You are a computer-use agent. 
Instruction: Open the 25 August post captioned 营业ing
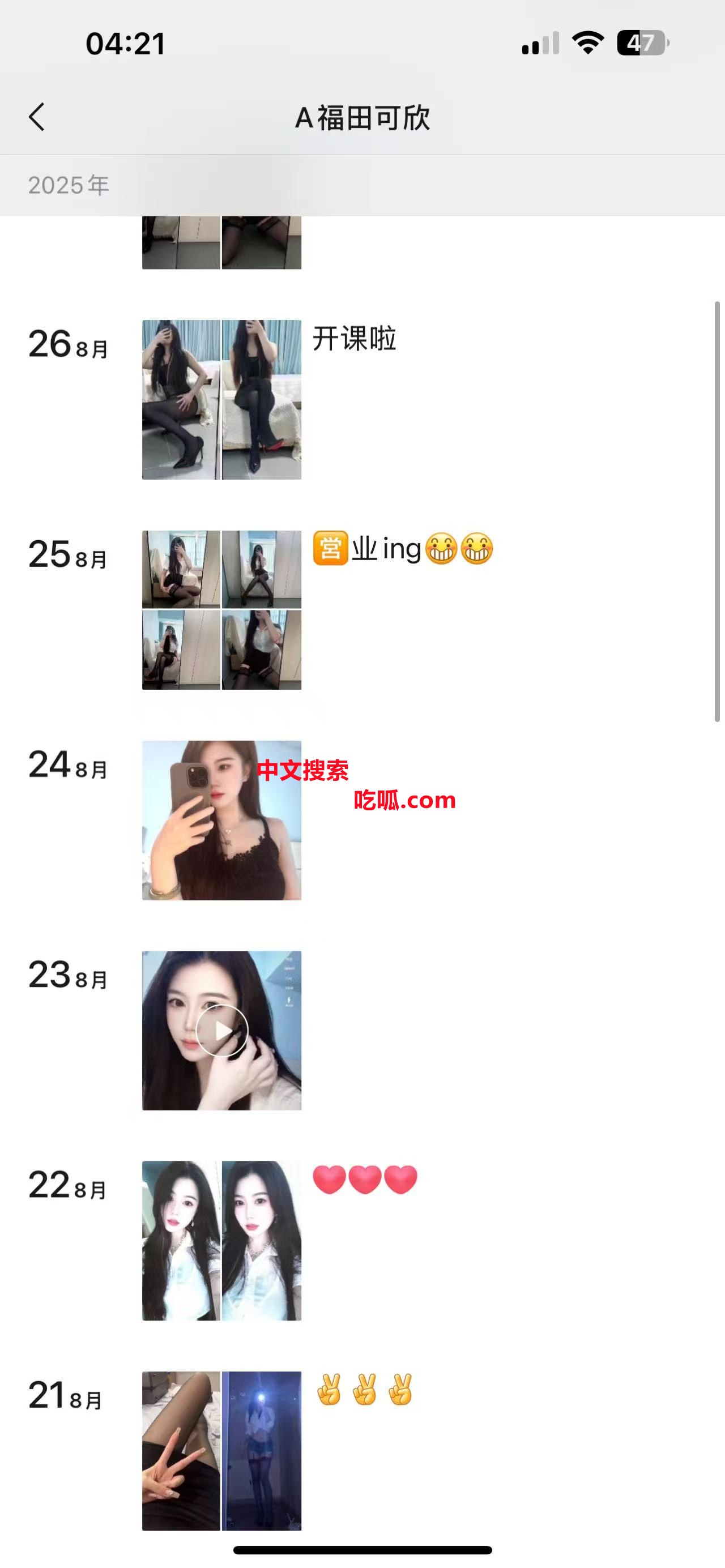coord(221,610)
